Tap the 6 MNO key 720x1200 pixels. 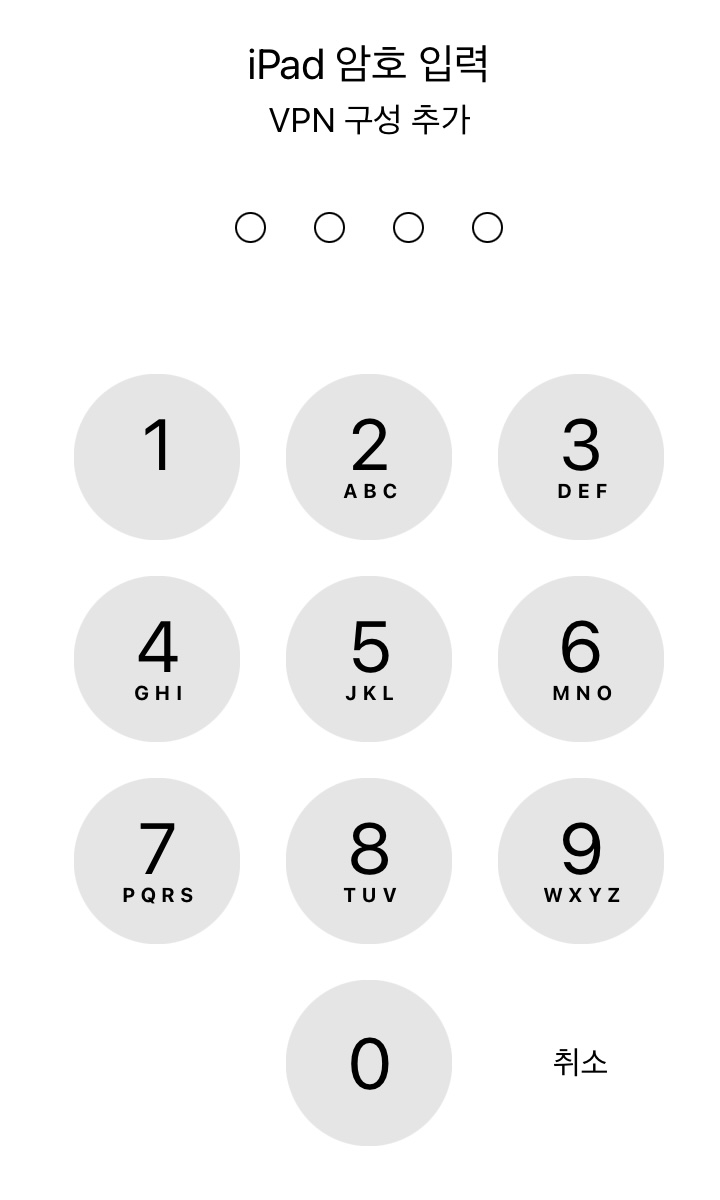tap(581, 659)
